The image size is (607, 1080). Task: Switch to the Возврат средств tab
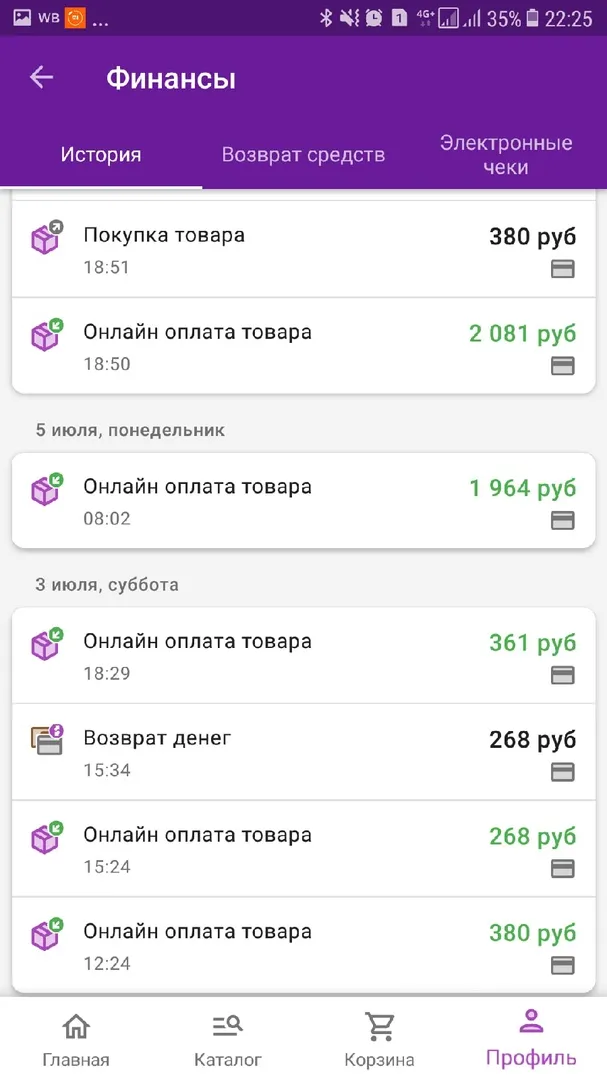(303, 155)
